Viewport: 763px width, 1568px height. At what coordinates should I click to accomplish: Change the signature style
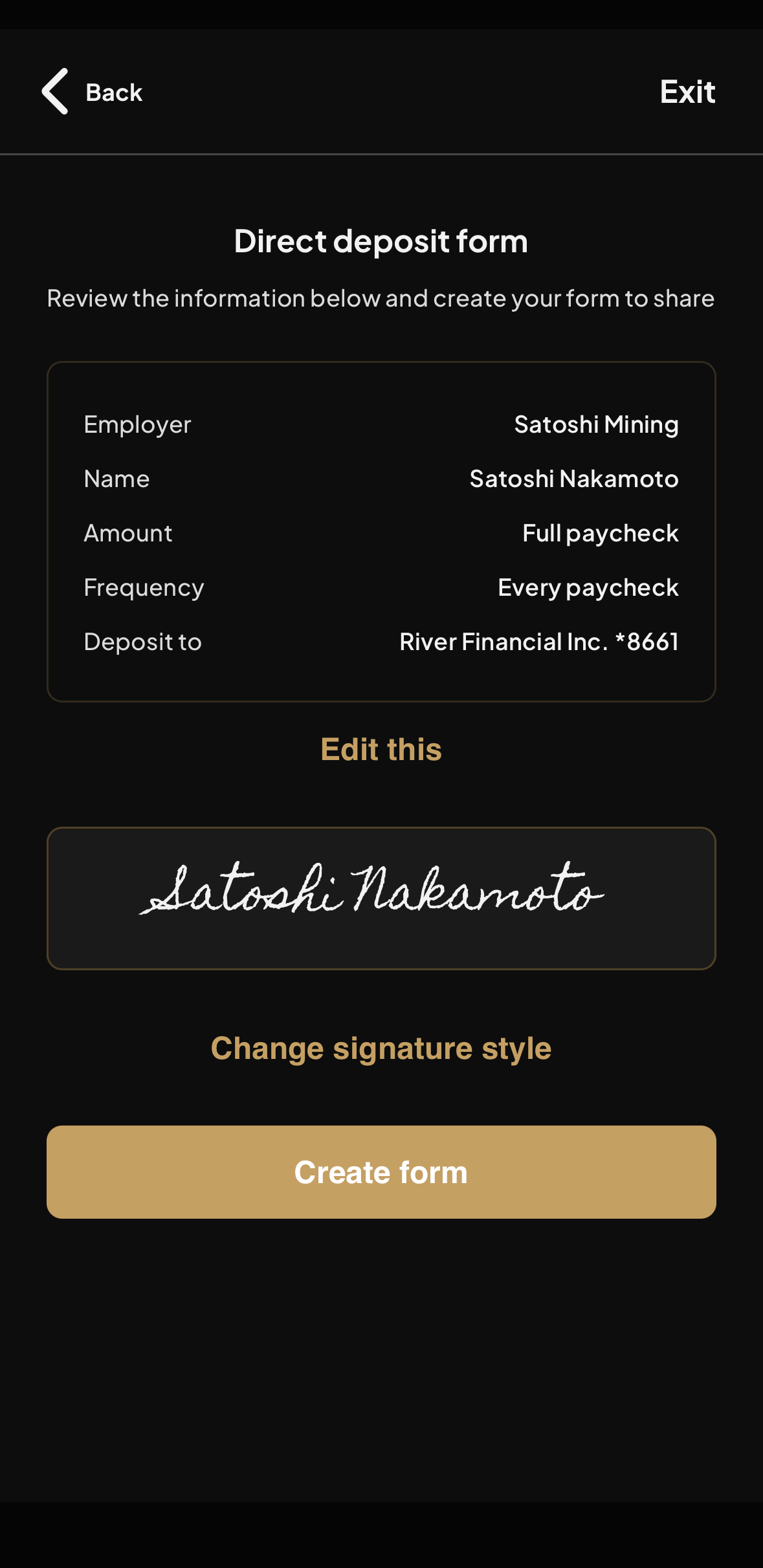pyautogui.click(x=381, y=1048)
